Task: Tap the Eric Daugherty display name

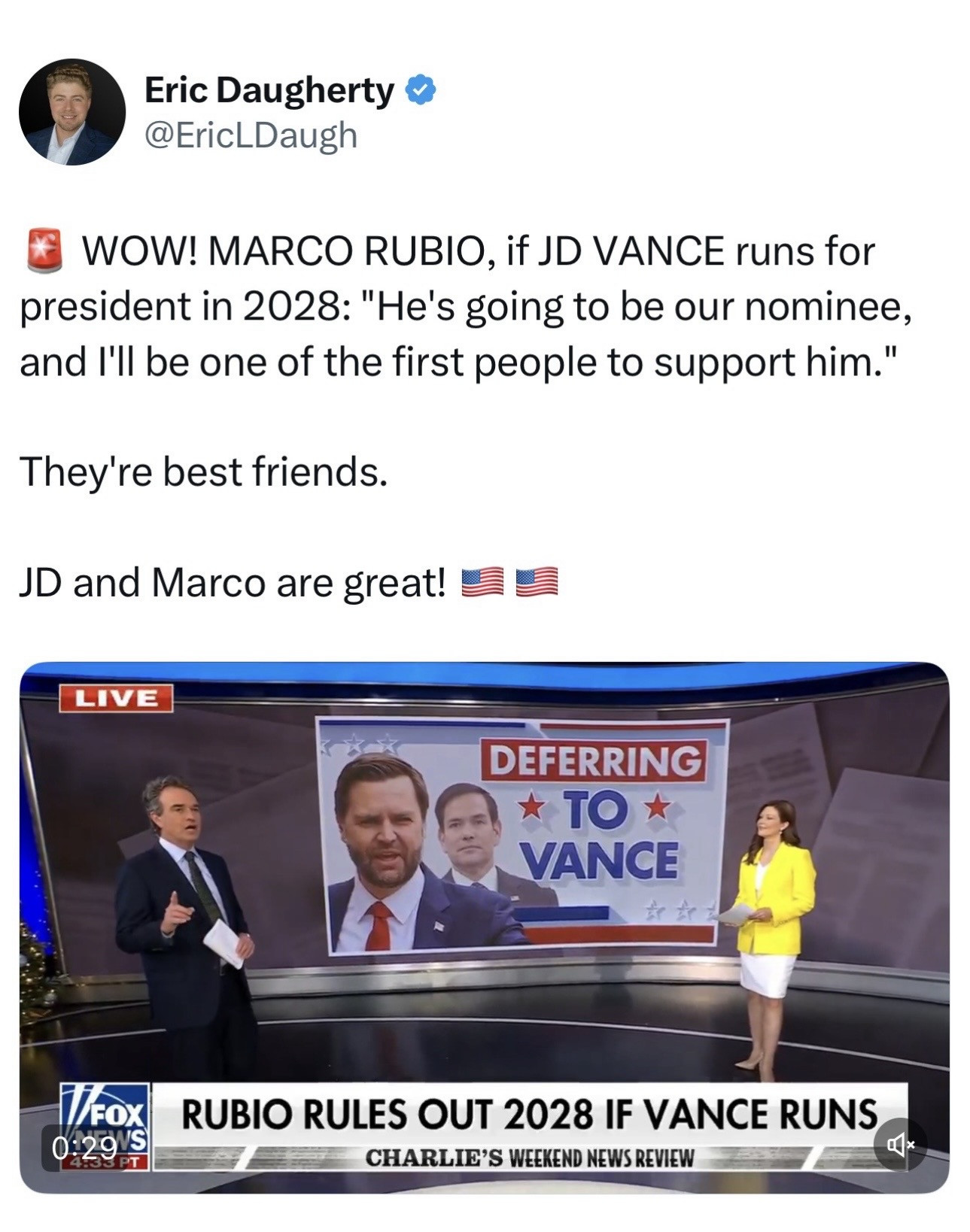Action: pyautogui.click(x=269, y=90)
